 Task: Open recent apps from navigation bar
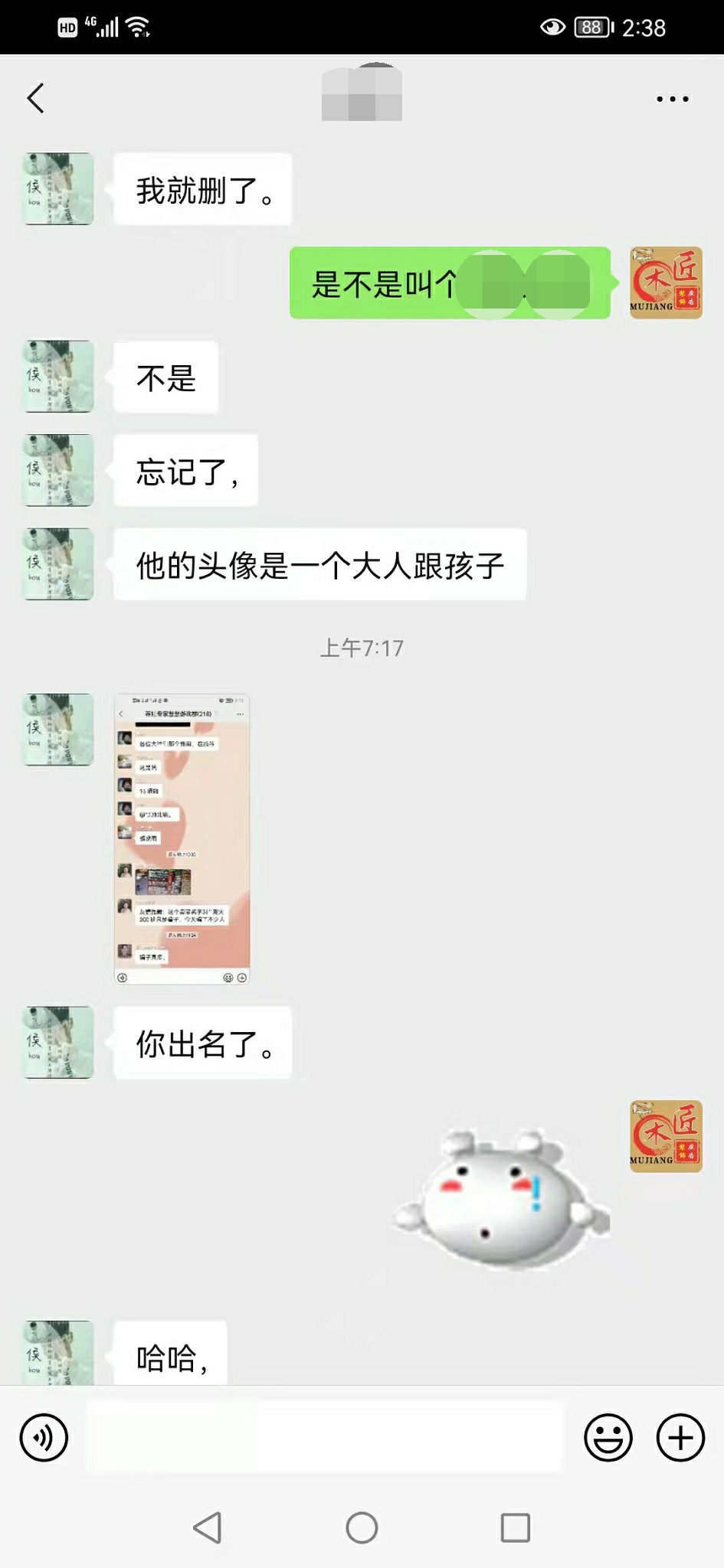point(515,1528)
